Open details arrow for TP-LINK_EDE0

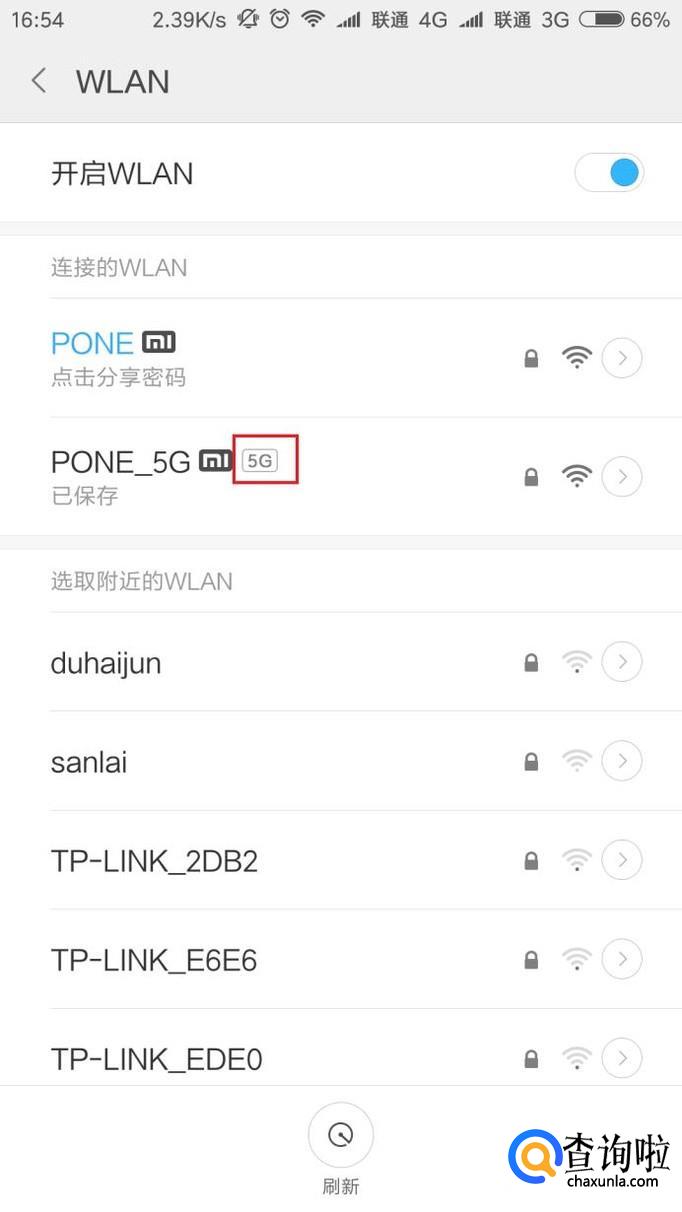pyautogui.click(x=622, y=1057)
